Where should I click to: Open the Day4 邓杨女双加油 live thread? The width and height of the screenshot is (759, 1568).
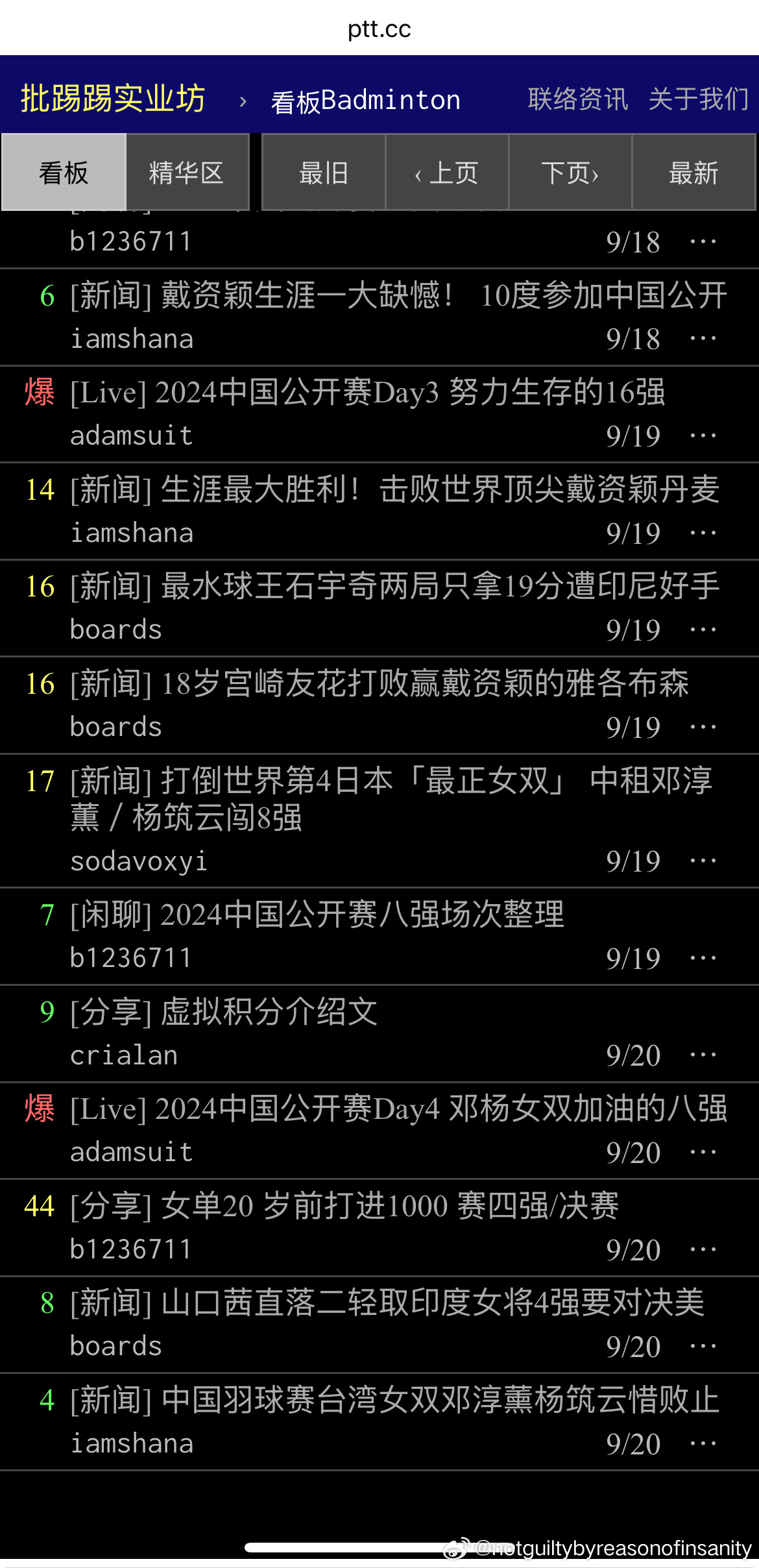pyautogui.click(x=399, y=1109)
